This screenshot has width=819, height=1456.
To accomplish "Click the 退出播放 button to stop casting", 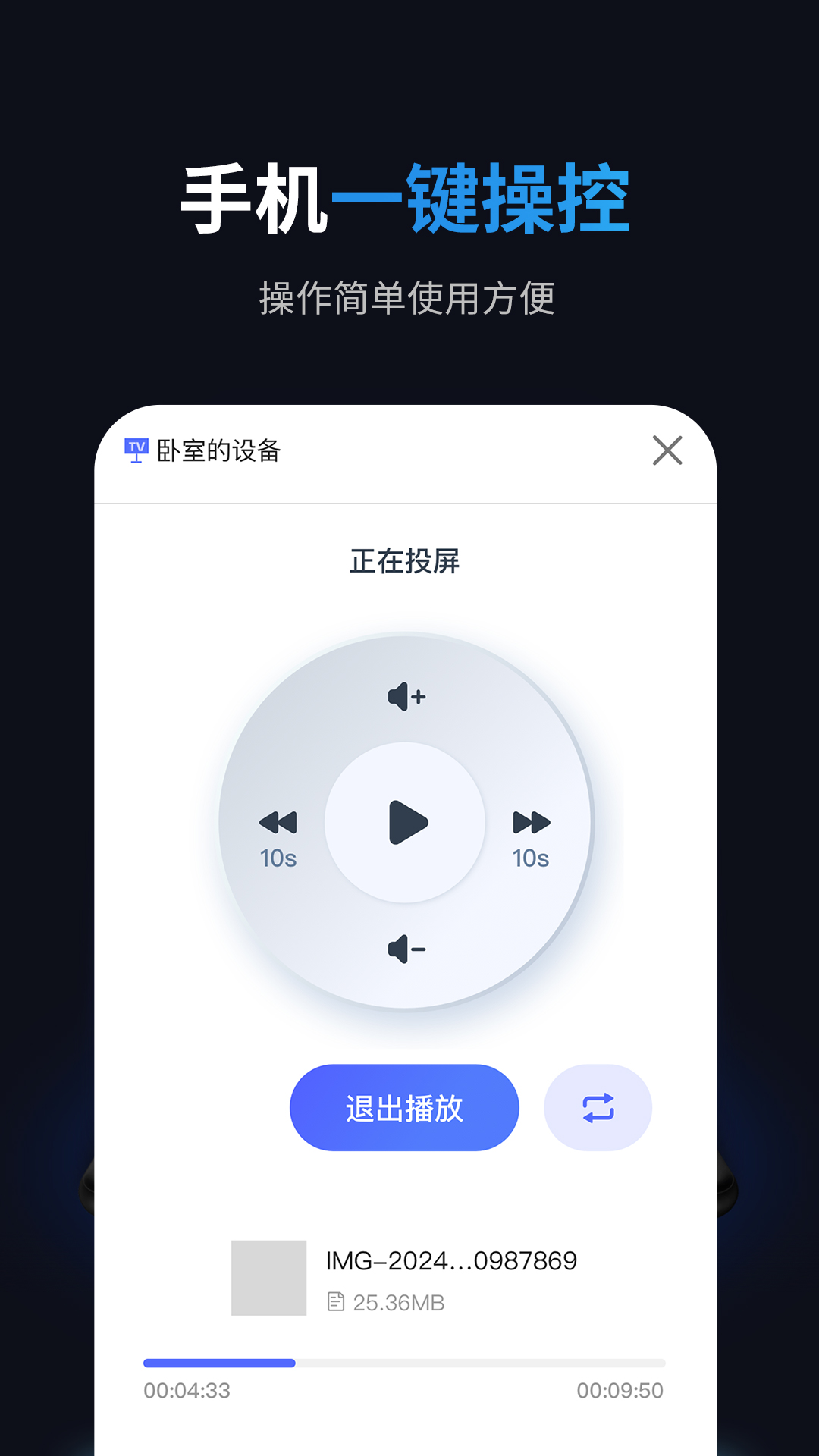I will 403,1107.
